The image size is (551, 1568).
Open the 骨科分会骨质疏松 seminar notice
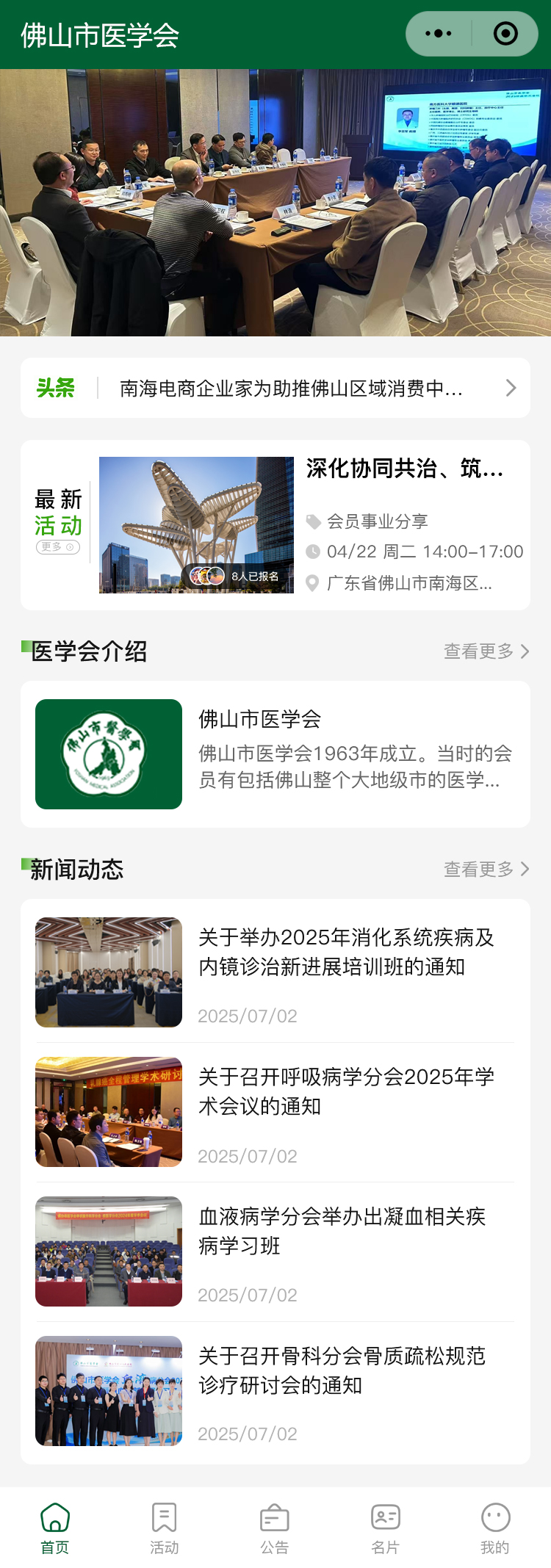coord(342,1371)
